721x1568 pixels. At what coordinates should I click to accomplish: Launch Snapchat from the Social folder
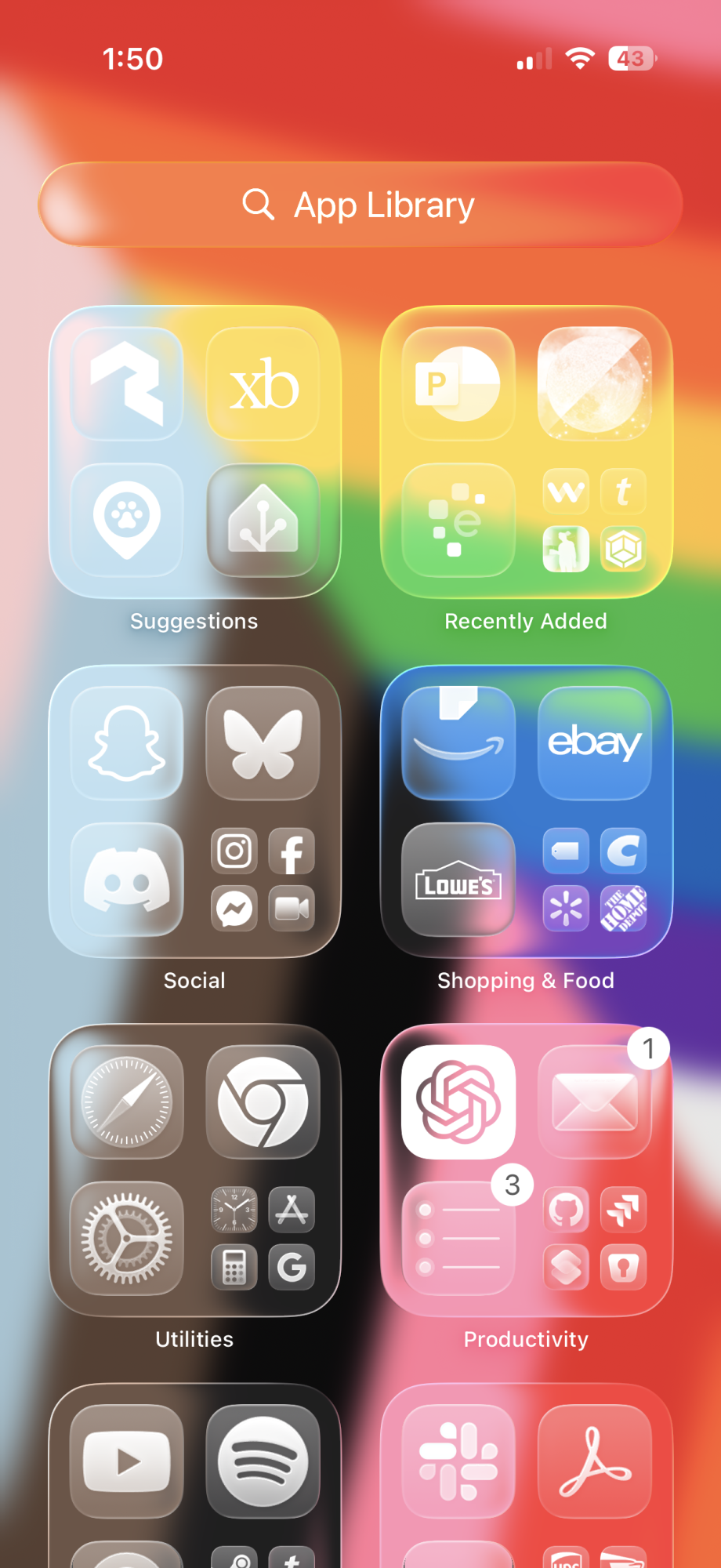pyautogui.click(x=127, y=743)
